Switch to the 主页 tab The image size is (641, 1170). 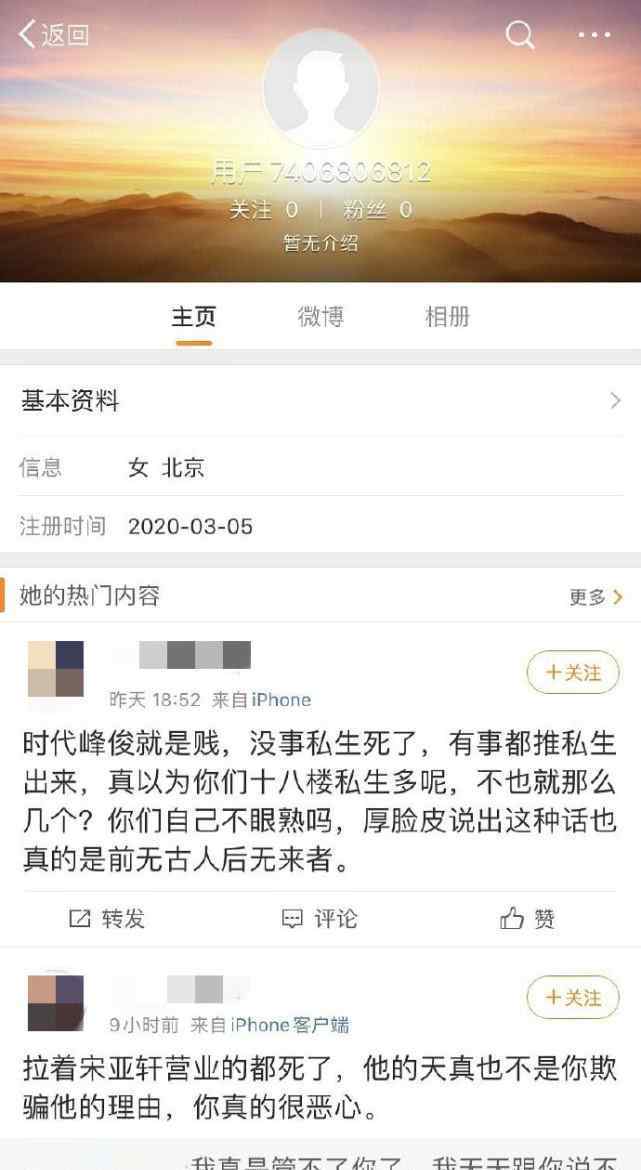pyautogui.click(x=193, y=317)
